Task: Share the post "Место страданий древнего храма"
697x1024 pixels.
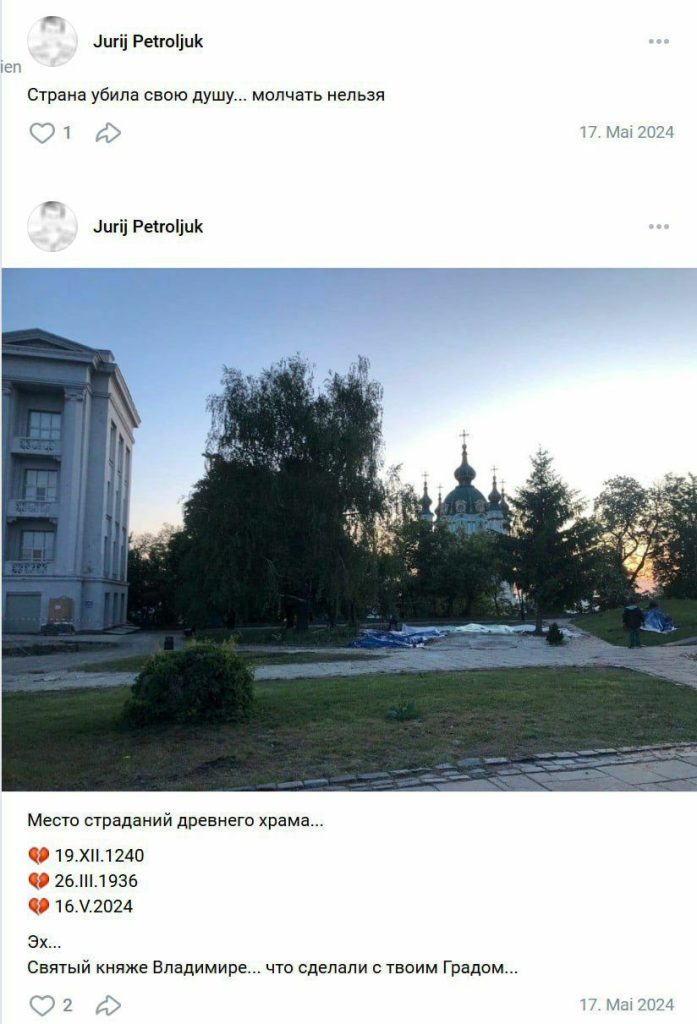Action: coord(108,1005)
